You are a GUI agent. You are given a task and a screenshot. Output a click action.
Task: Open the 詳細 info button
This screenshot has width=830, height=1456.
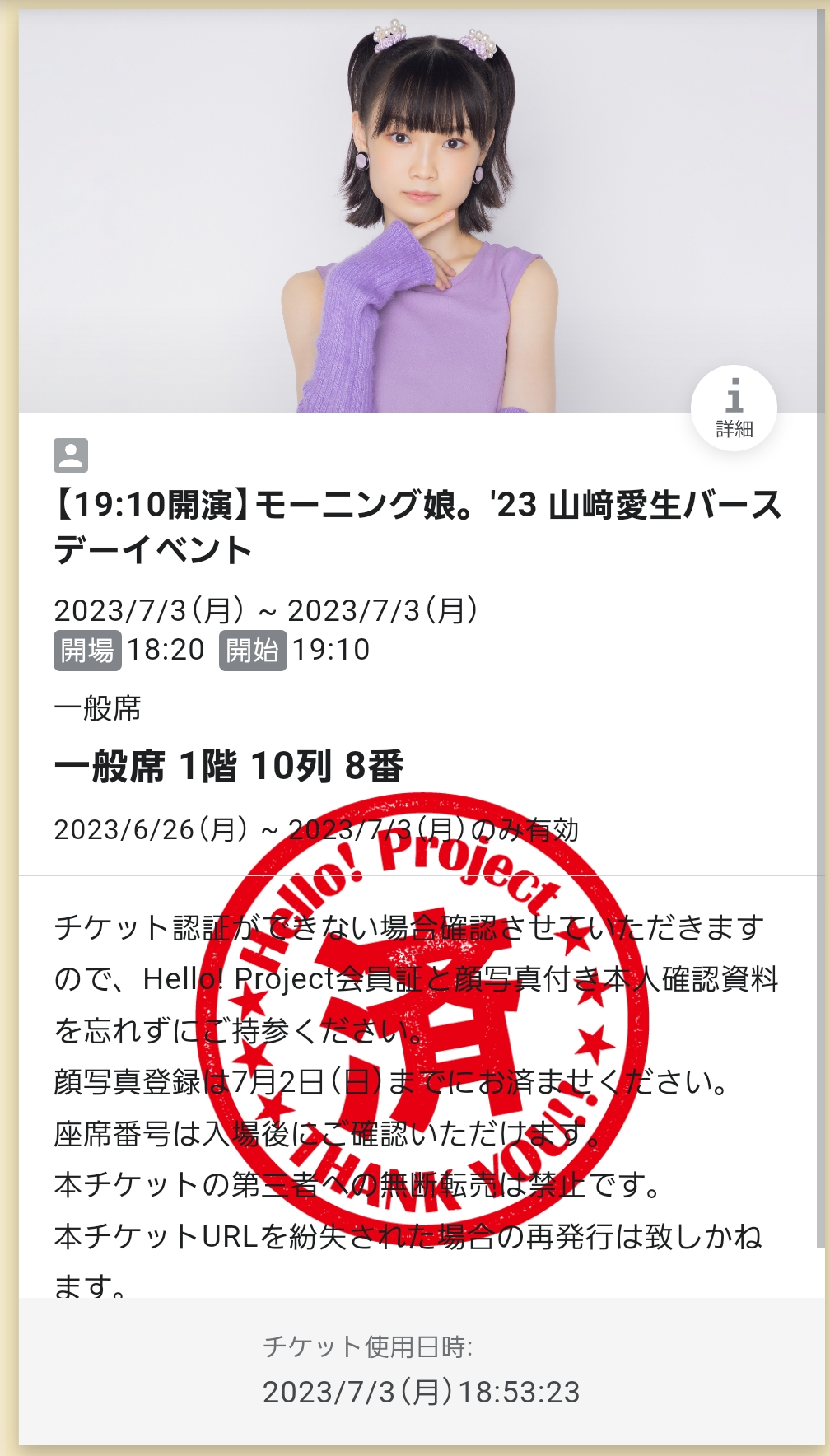[x=734, y=408]
